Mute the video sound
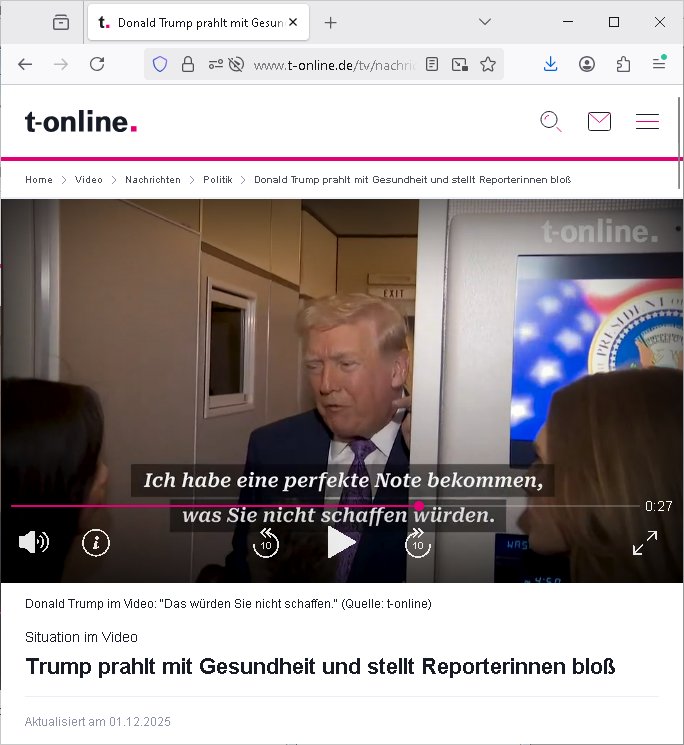This screenshot has width=684, height=745. (33, 542)
